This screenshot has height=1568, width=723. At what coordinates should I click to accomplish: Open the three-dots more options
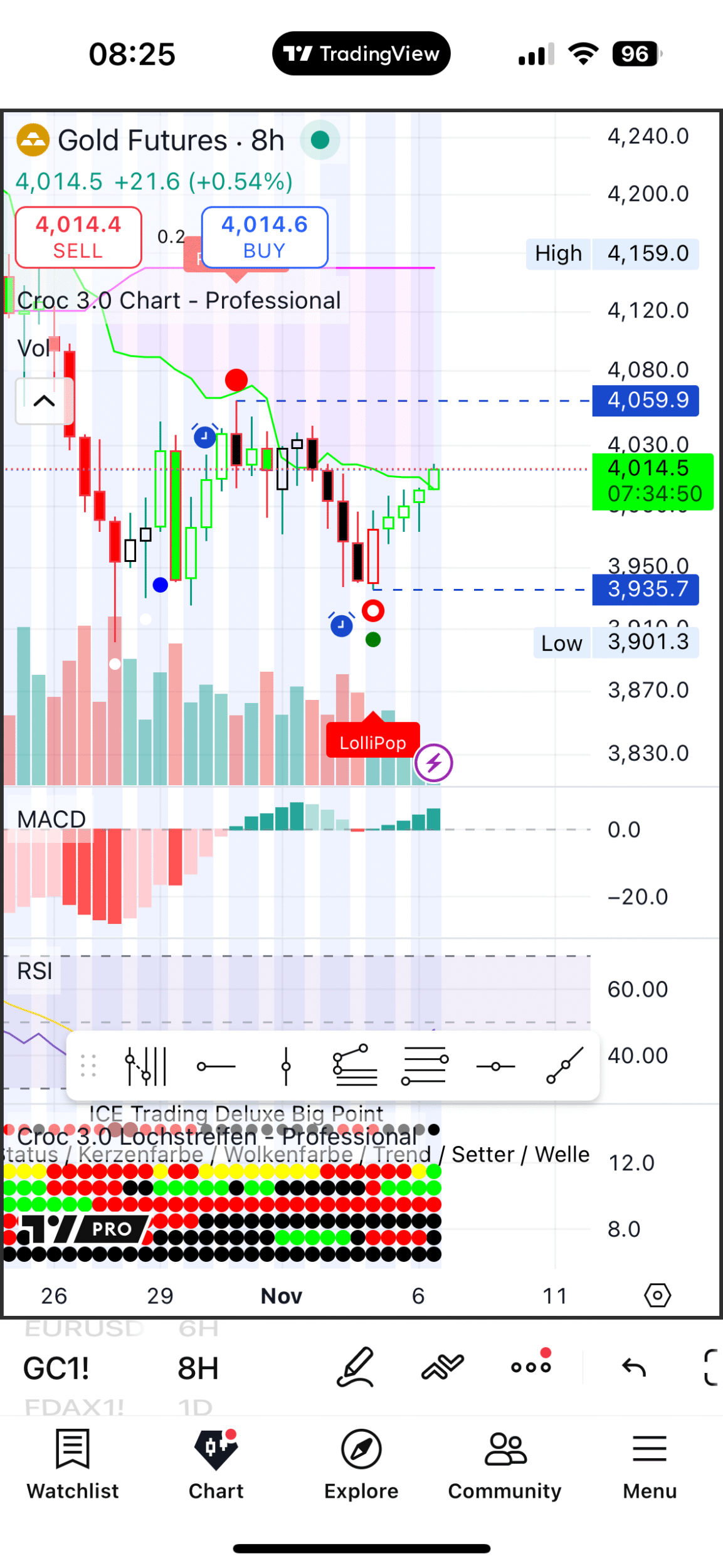(530, 1367)
